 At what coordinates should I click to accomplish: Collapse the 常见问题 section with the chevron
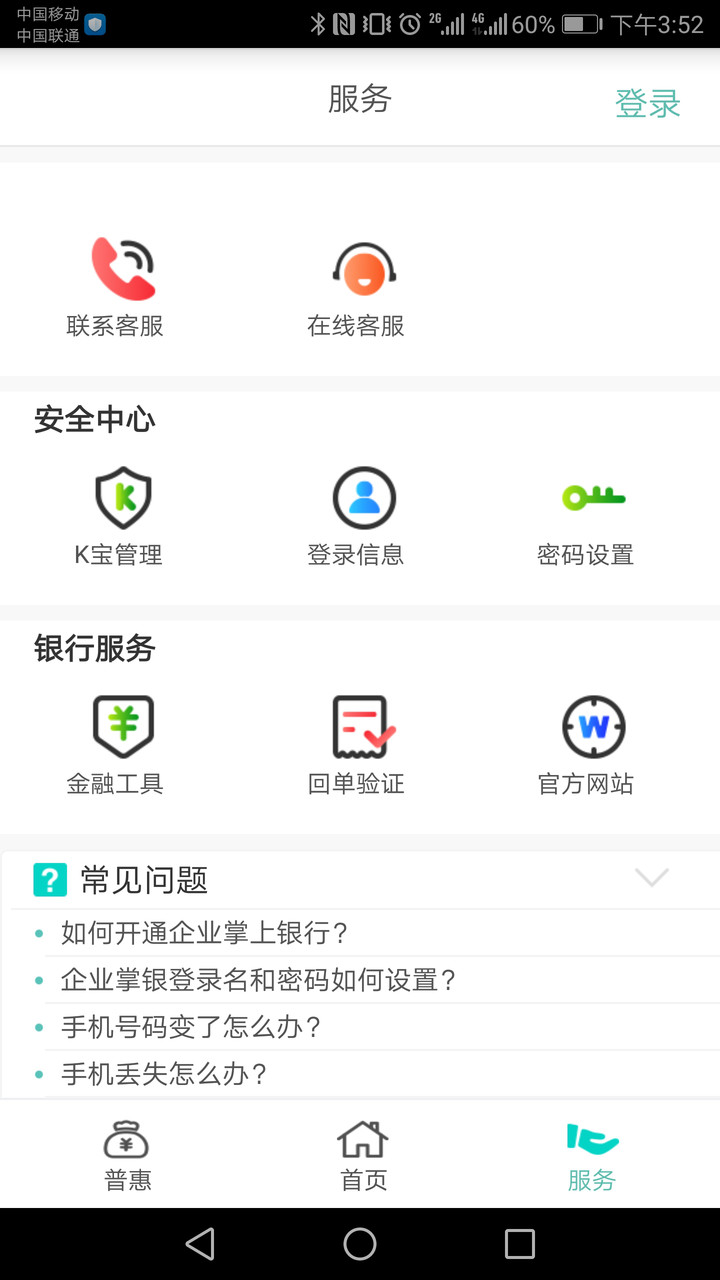click(652, 878)
